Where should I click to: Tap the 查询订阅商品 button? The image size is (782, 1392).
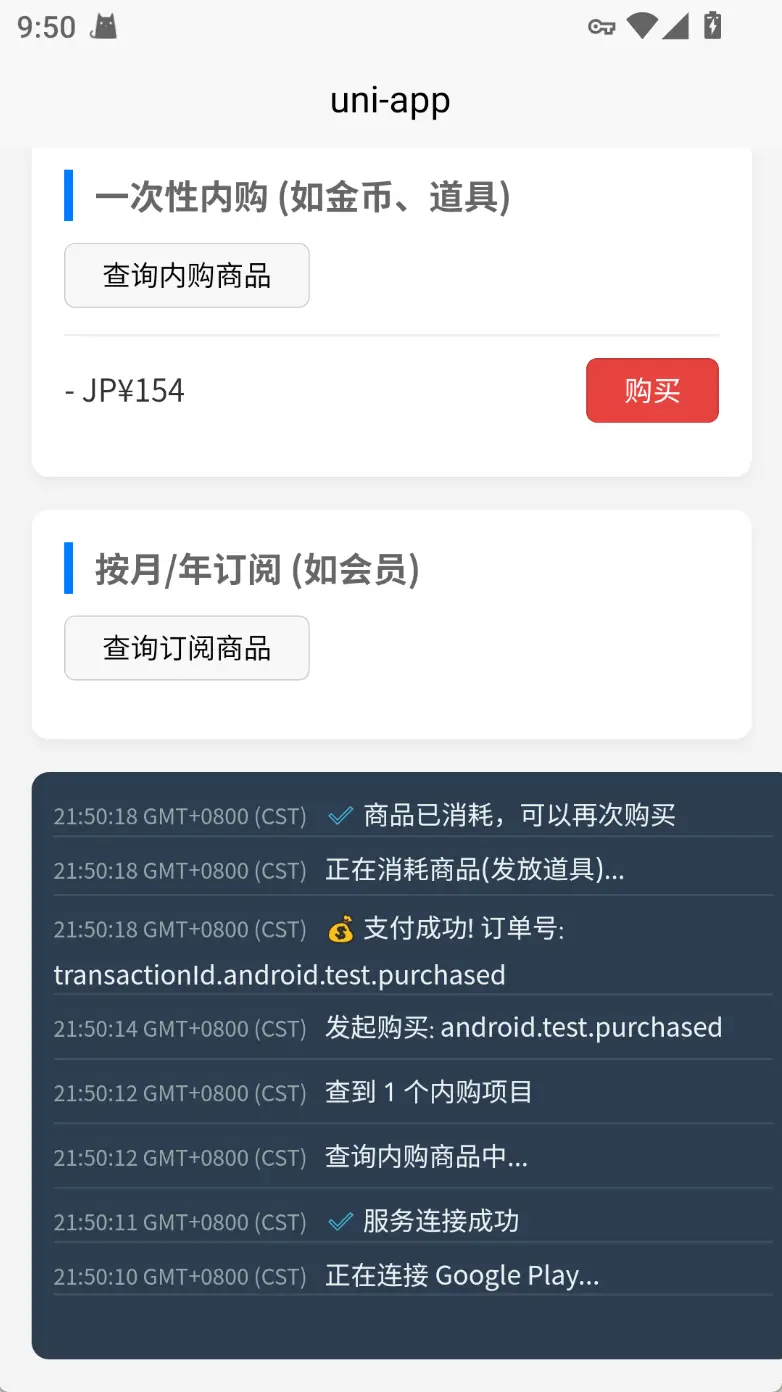point(186,648)
